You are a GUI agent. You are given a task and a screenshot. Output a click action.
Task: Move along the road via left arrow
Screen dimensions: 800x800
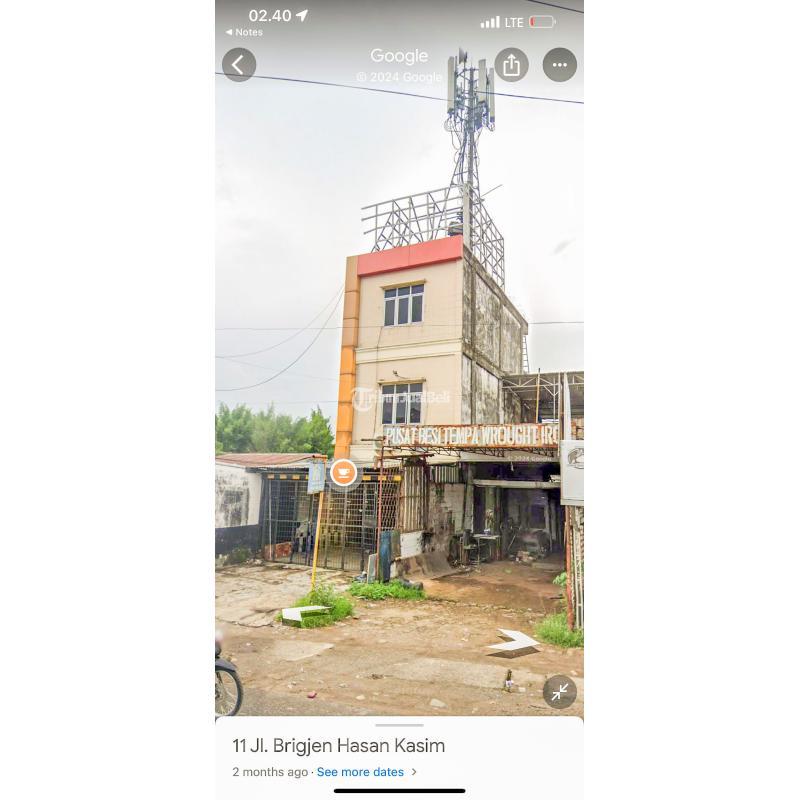click(305, 614)
